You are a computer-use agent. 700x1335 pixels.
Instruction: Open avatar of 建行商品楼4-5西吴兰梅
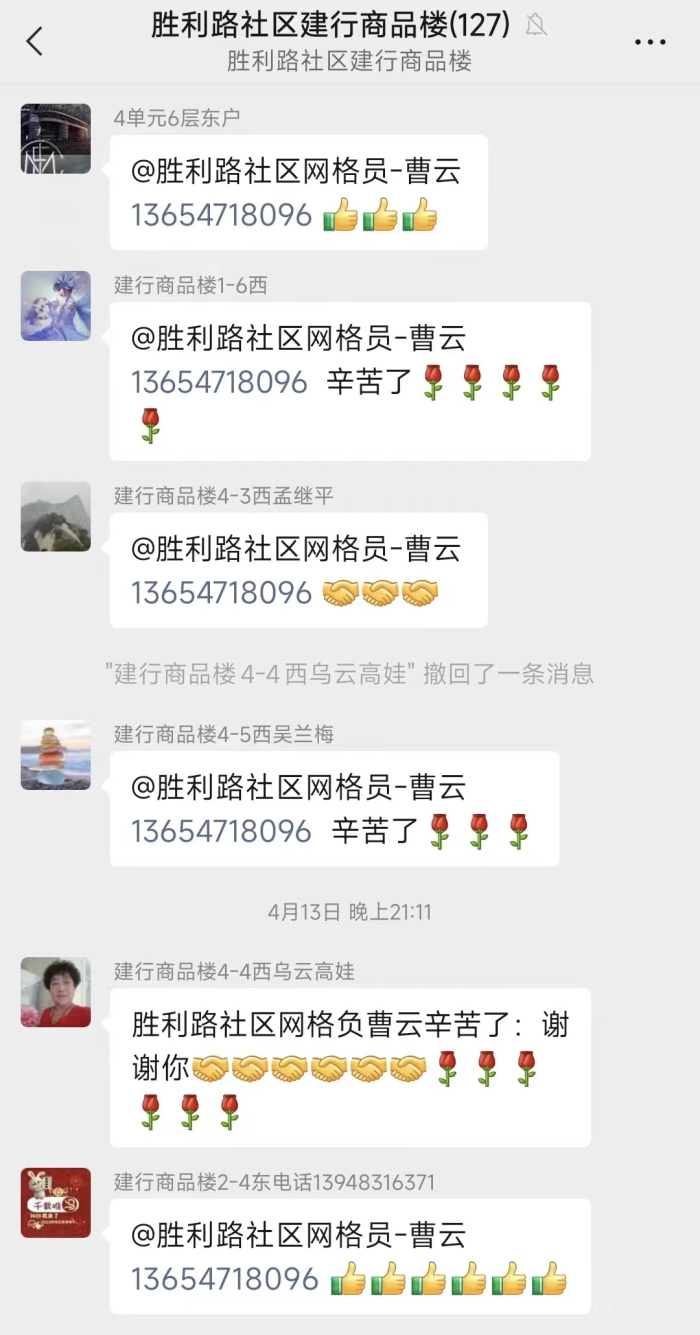click(x=56, y=755)
